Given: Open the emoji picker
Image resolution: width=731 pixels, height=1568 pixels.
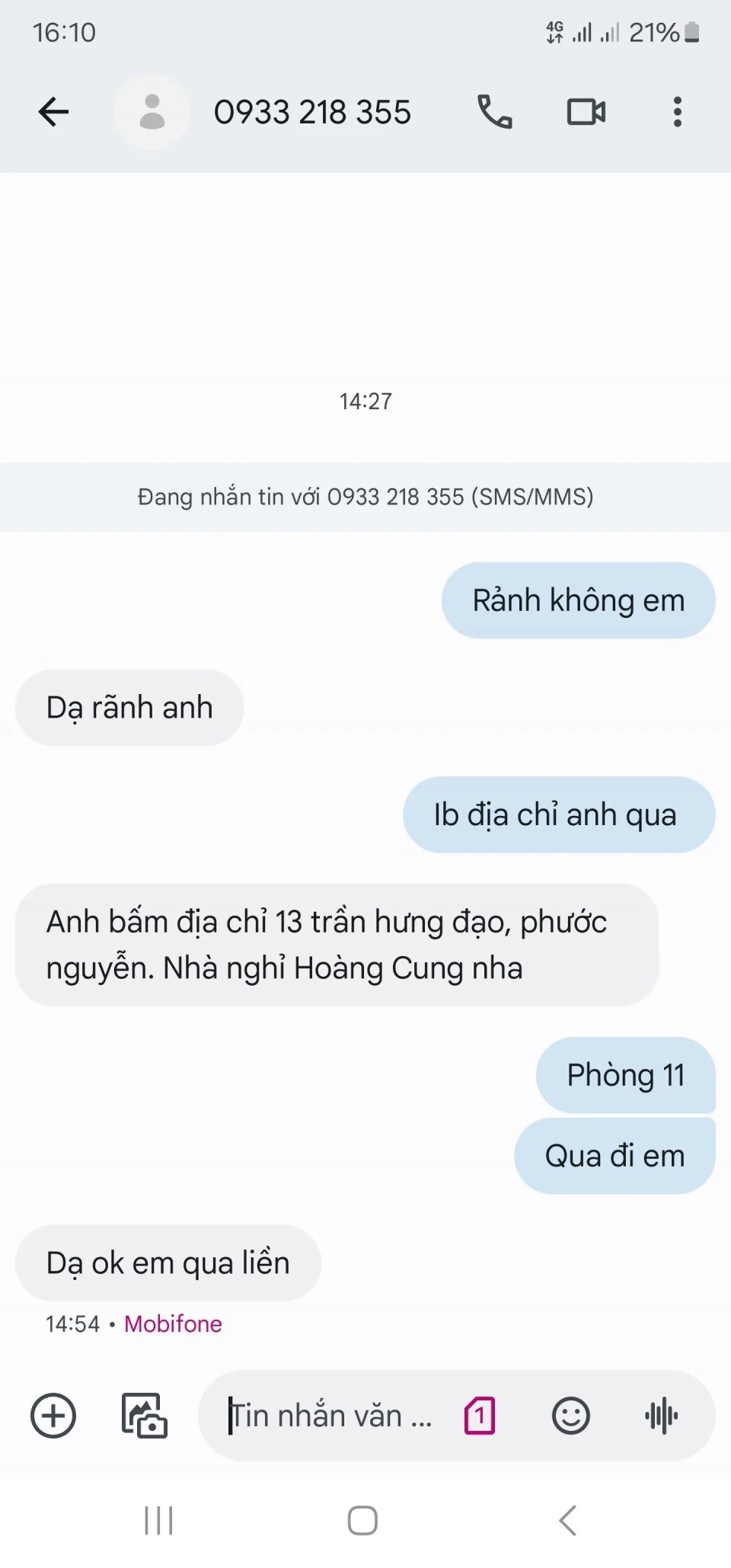Looking at the screenshot, I should [x=570, y=1416].
